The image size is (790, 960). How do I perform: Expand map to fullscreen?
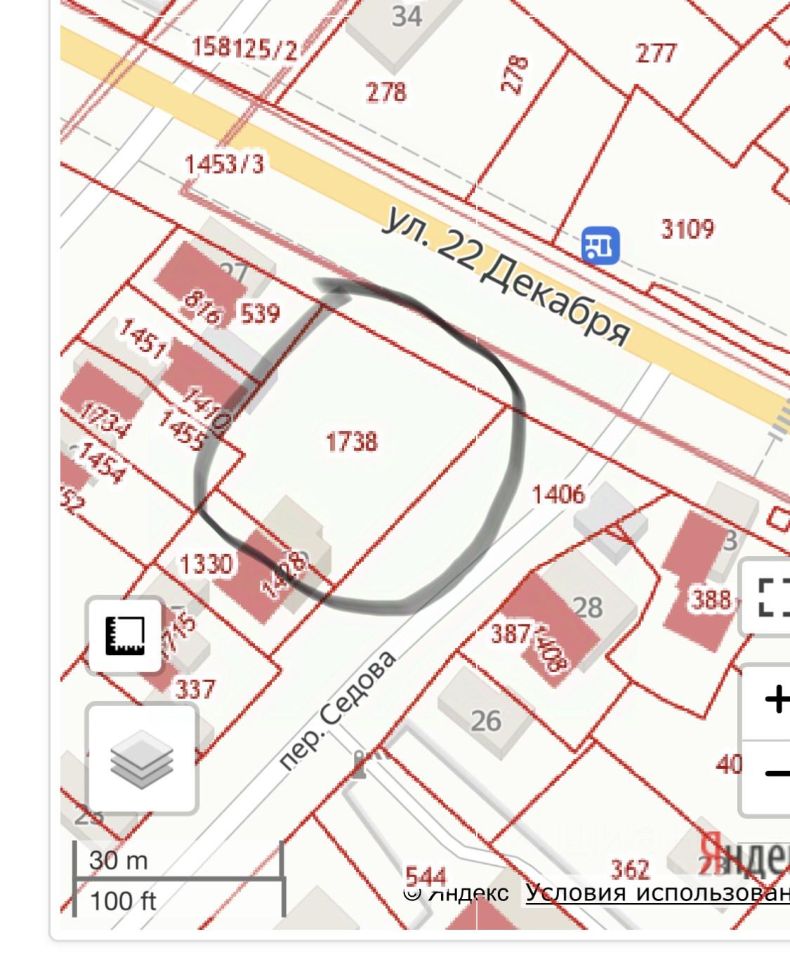pyautogui.click(x=772, y=597)
